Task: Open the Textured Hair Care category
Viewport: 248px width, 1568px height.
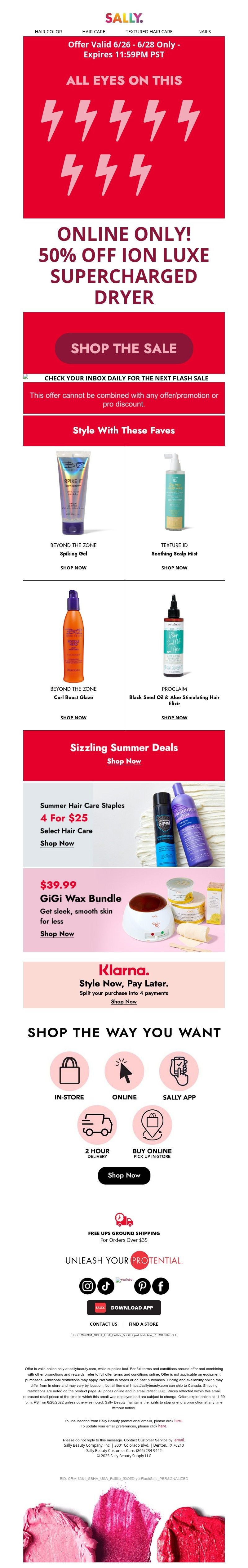Action: (149, 31)
